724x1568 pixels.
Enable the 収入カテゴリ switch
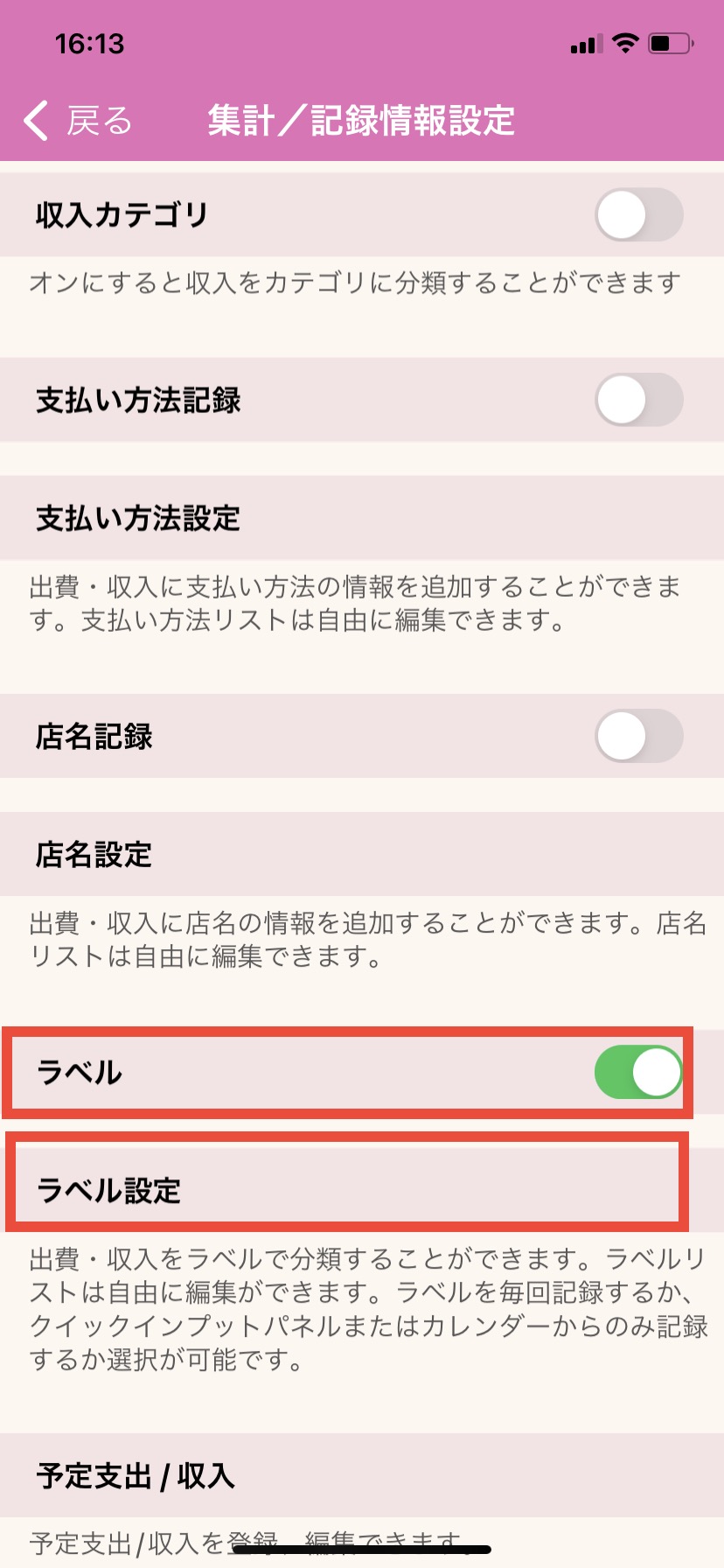coord(638,215)
